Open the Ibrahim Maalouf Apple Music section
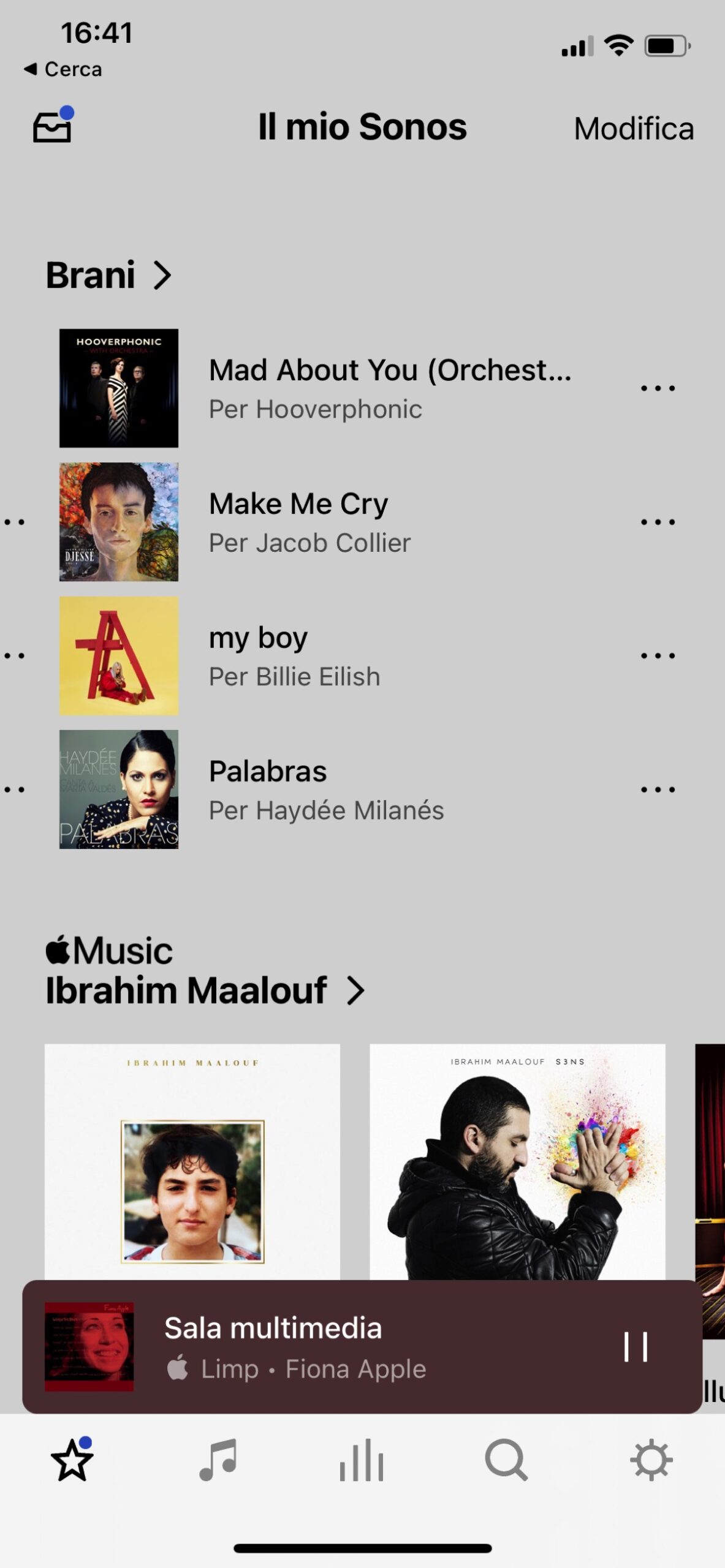725x1568 pixels. (x=205, y=990)
